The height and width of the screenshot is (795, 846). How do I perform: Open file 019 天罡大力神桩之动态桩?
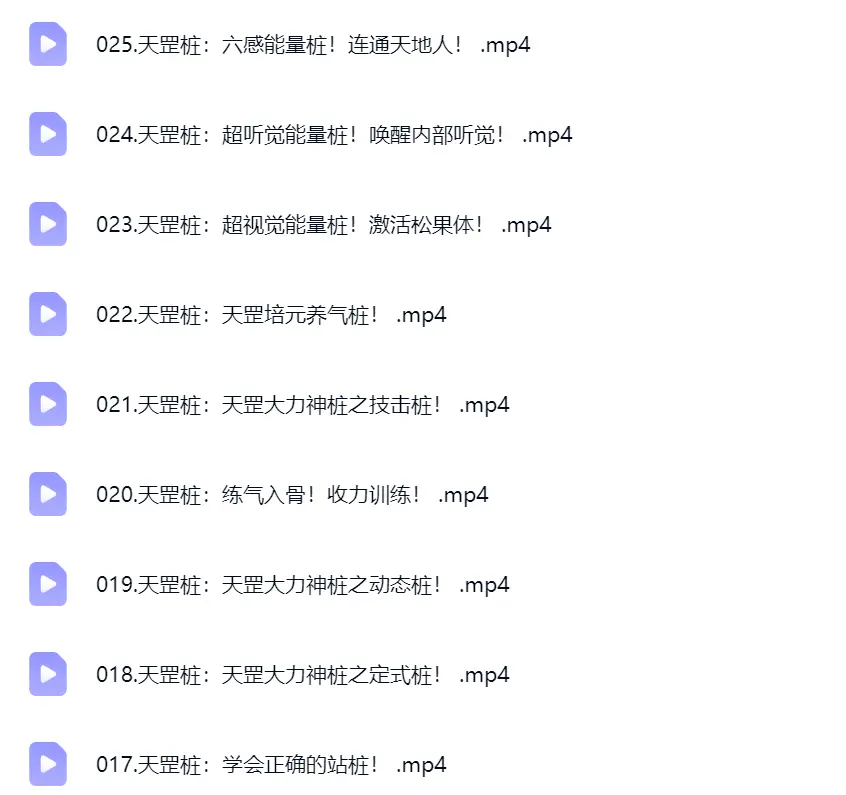coord(303,585)
